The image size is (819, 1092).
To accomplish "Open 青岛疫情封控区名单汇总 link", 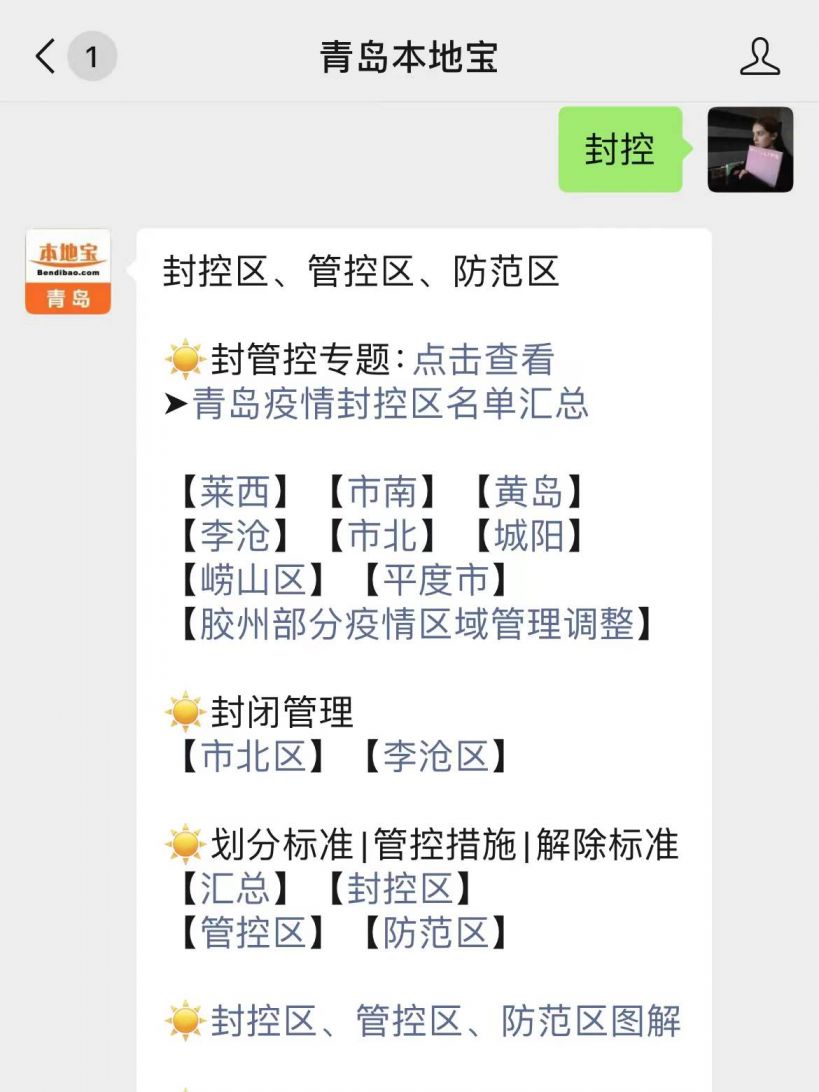I will click(390, 403).
